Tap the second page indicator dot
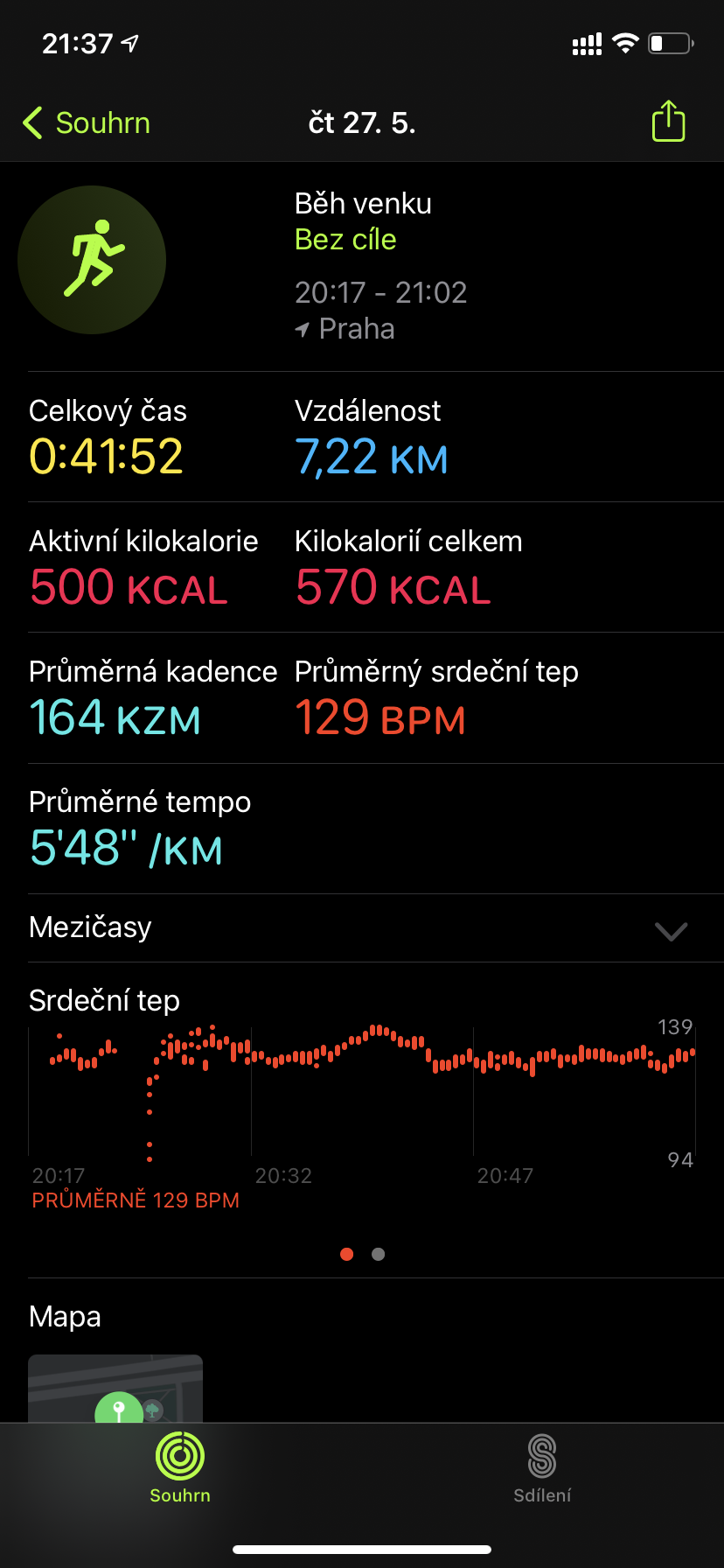This screenshot has width=724, height=1568. tap(378, 1254)
